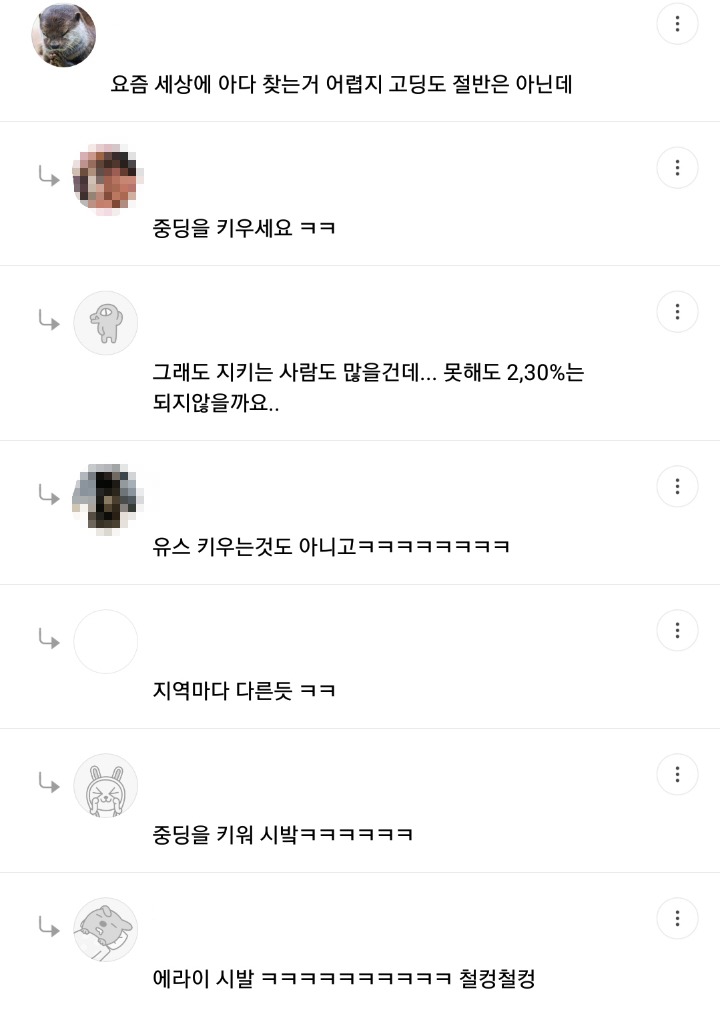The image size is (720, 1010).
Task: Open options for '유스 키우는것도 아니고' reply
Action: click(x=677, y=486)
